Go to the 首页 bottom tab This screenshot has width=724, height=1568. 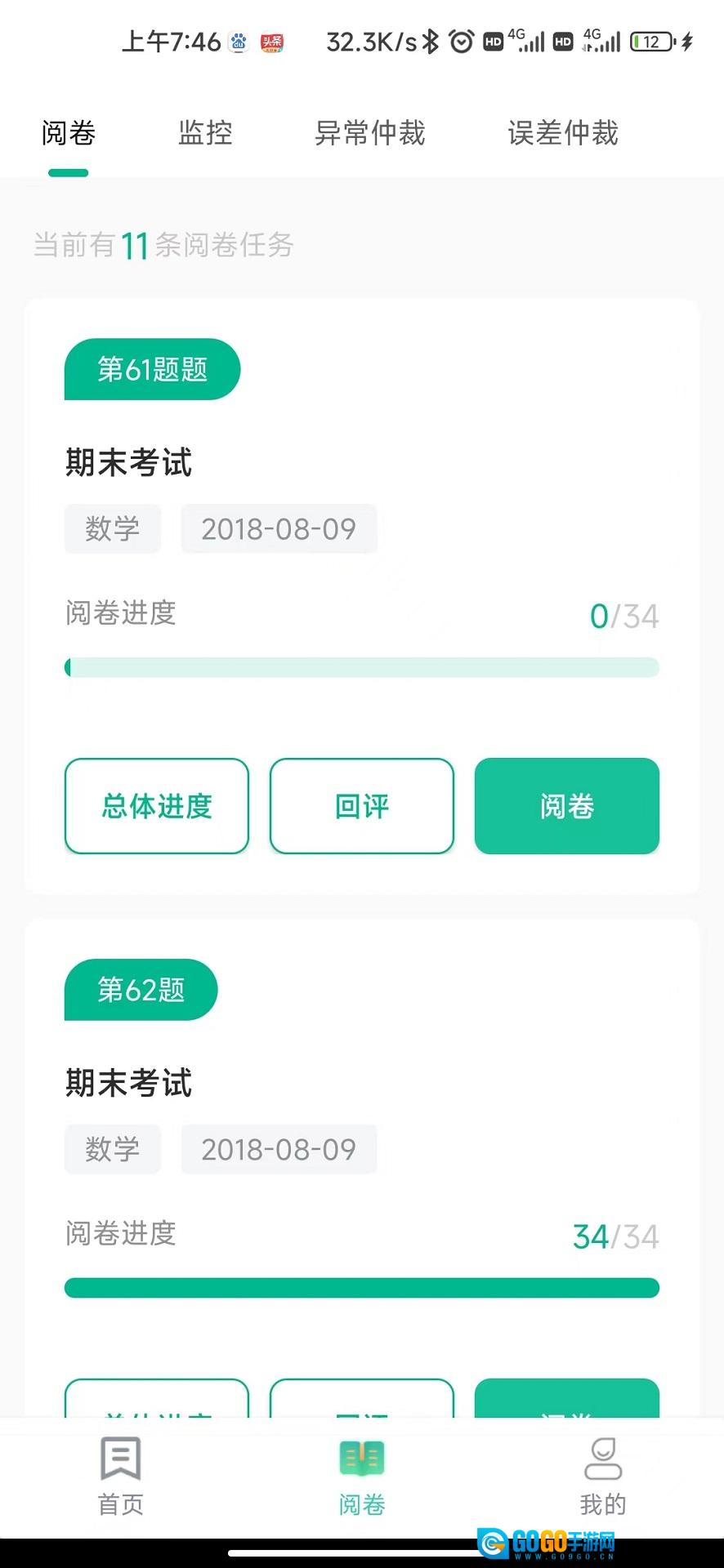click(121, 1477)
